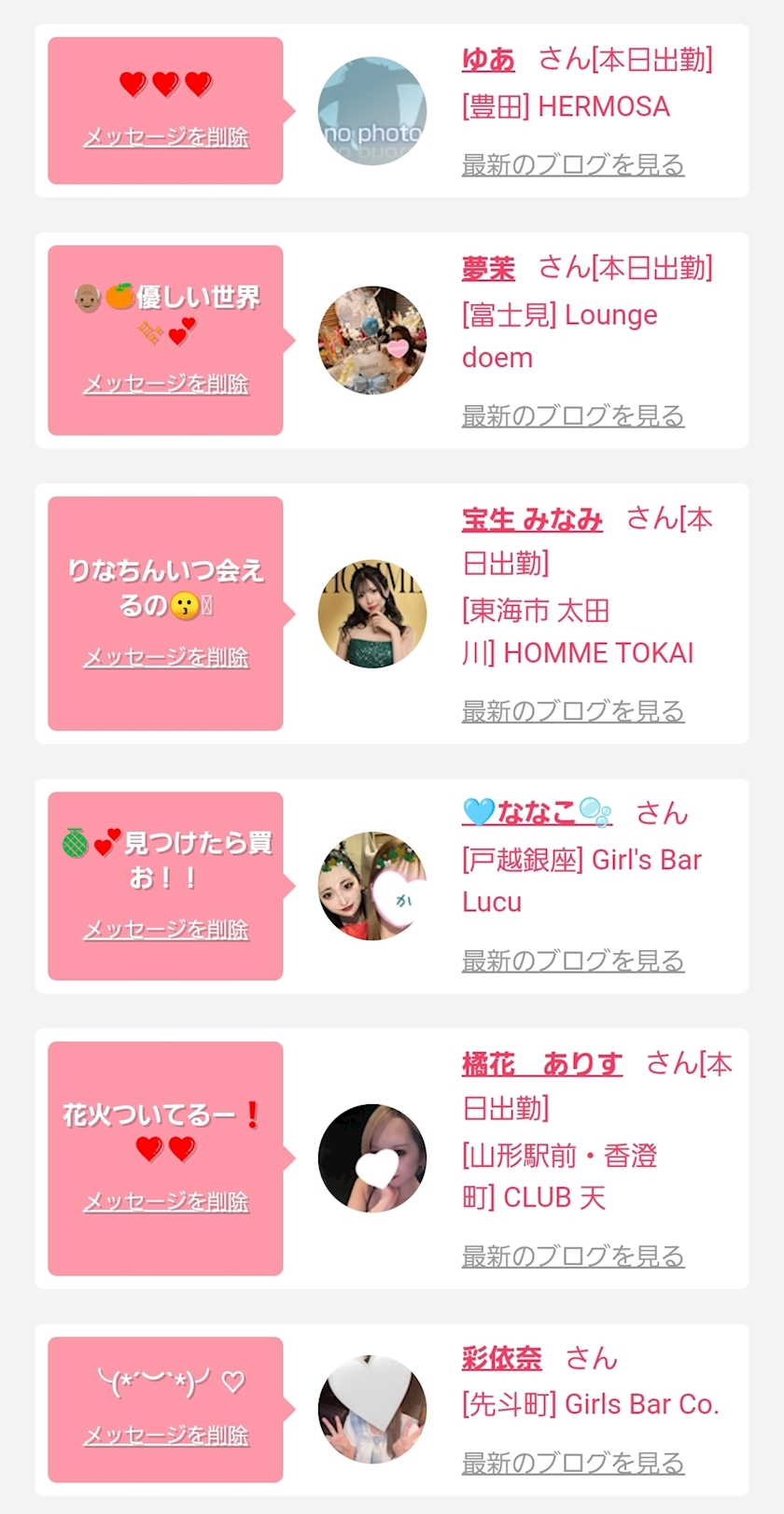Delete the 優しい世界 message
Screen dimensions: 784x1514
pyautogui.click(x=166, y=384)
